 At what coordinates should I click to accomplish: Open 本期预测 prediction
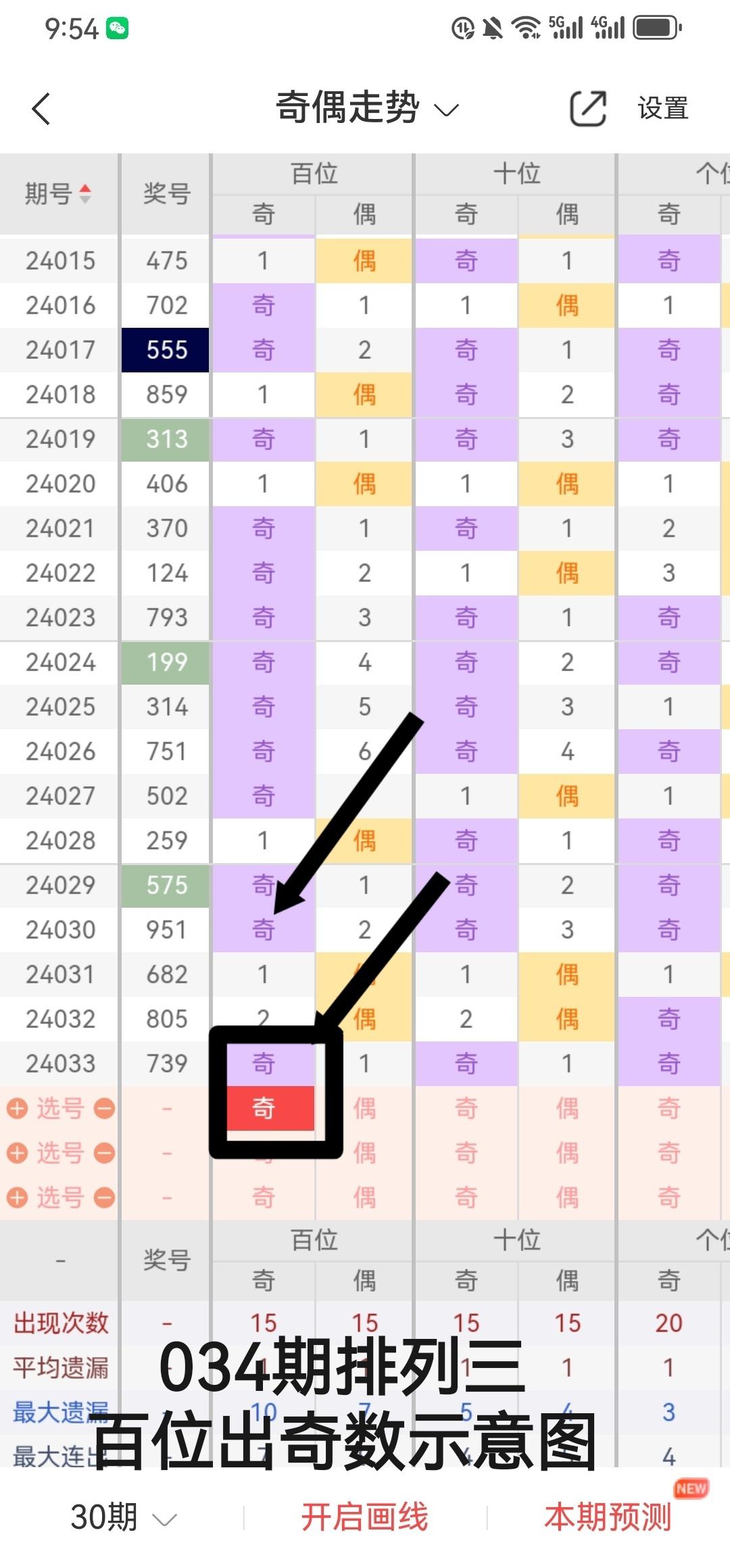[x=608, y=1517]
